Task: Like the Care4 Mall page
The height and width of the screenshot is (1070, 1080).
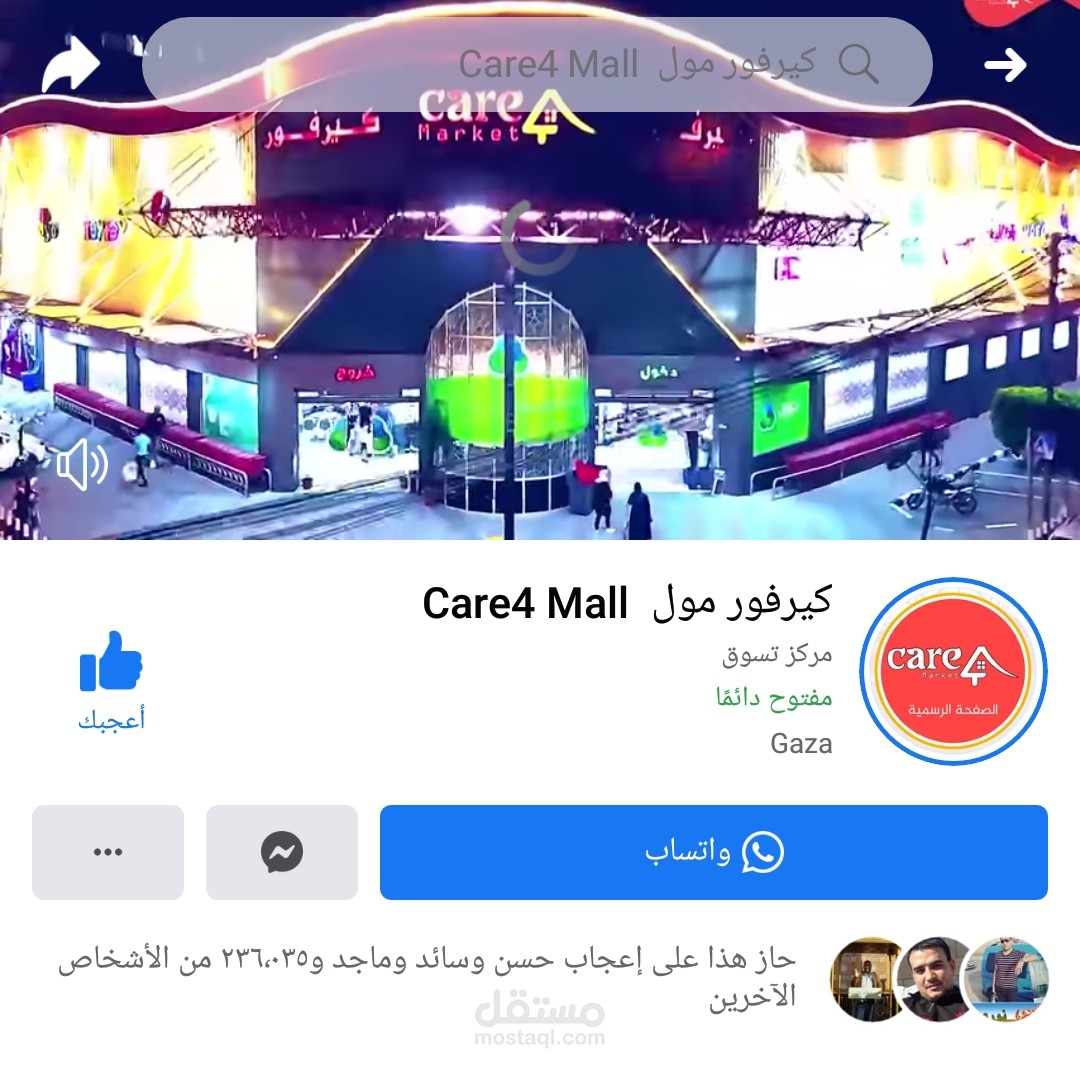Action: (x=111, y=680)
